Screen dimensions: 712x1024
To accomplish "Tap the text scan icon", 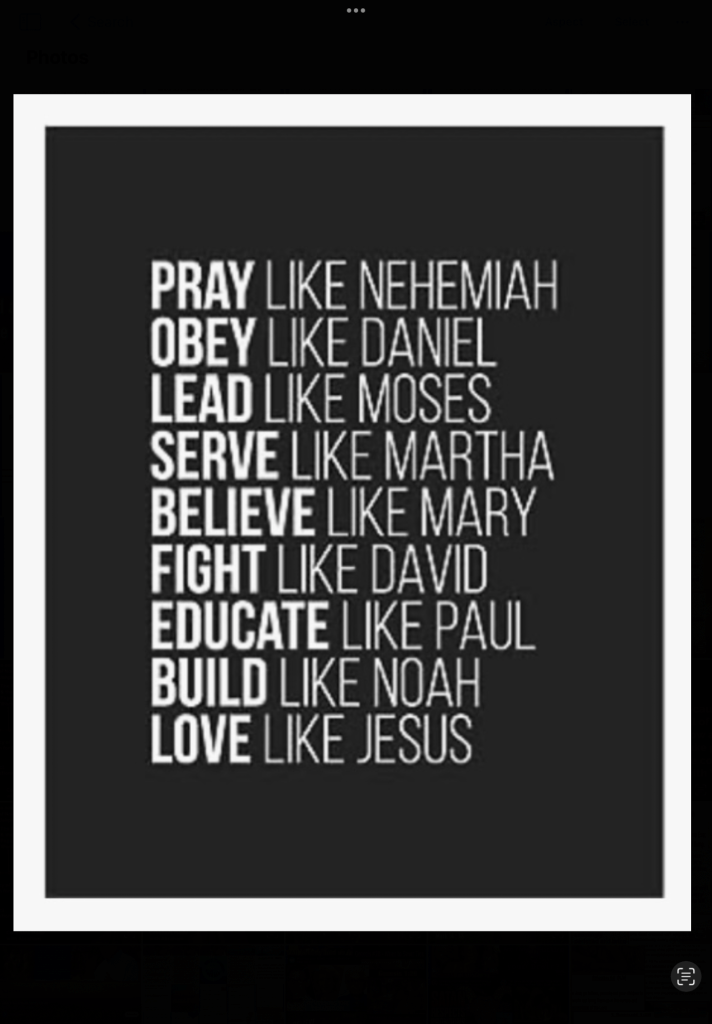I will (x=685, y=977).
